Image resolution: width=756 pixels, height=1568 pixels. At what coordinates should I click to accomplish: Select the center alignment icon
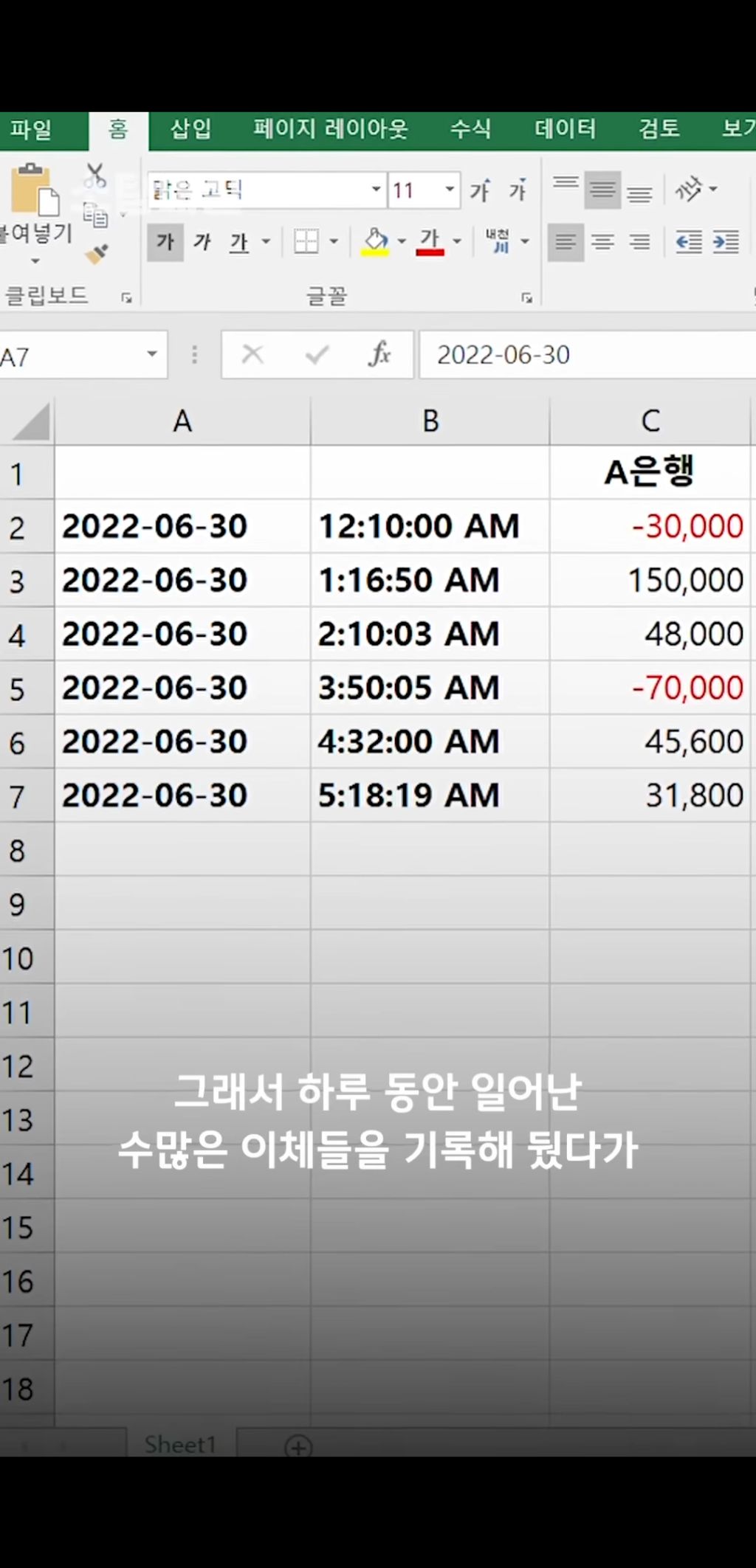click(602, 242)
